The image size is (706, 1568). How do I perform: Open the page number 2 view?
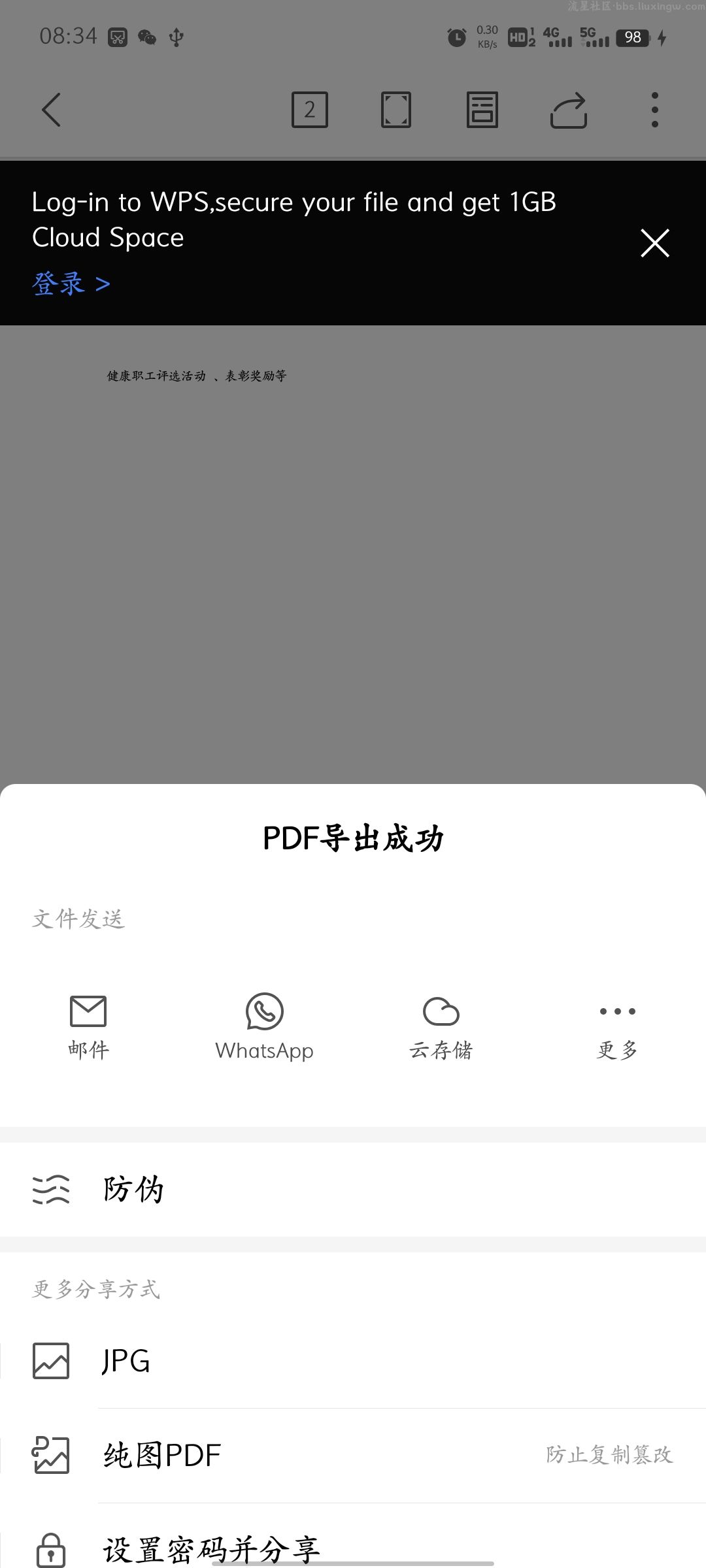point(310,110)
